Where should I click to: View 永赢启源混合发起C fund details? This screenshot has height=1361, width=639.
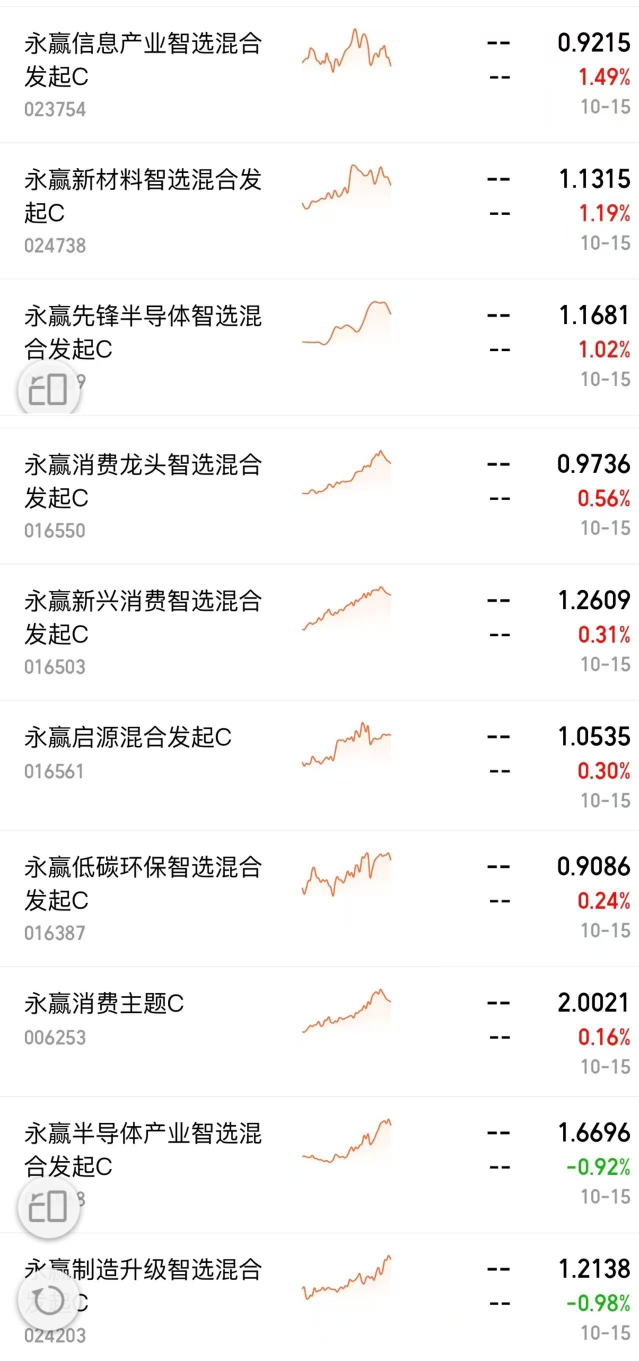128,738
